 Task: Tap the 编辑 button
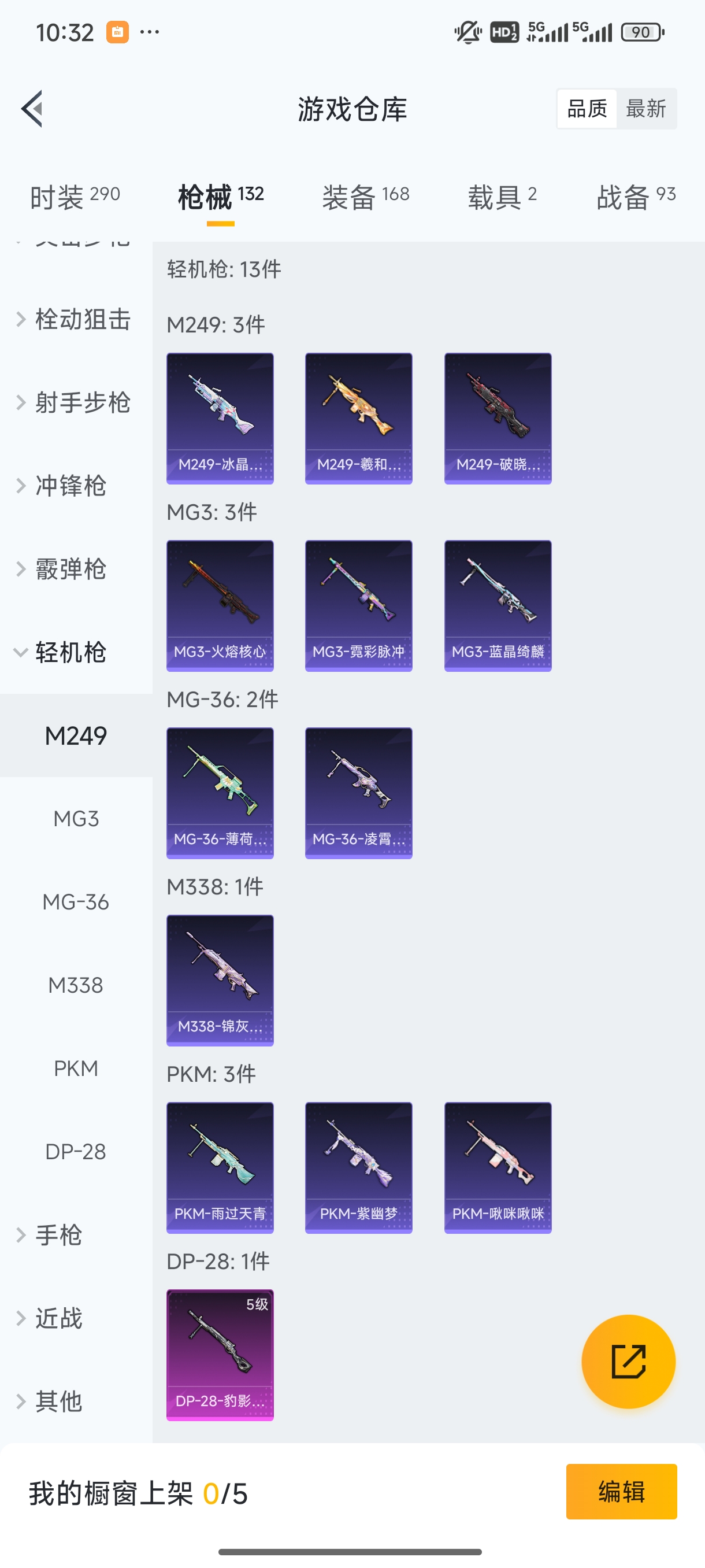tap(621, 1491)
